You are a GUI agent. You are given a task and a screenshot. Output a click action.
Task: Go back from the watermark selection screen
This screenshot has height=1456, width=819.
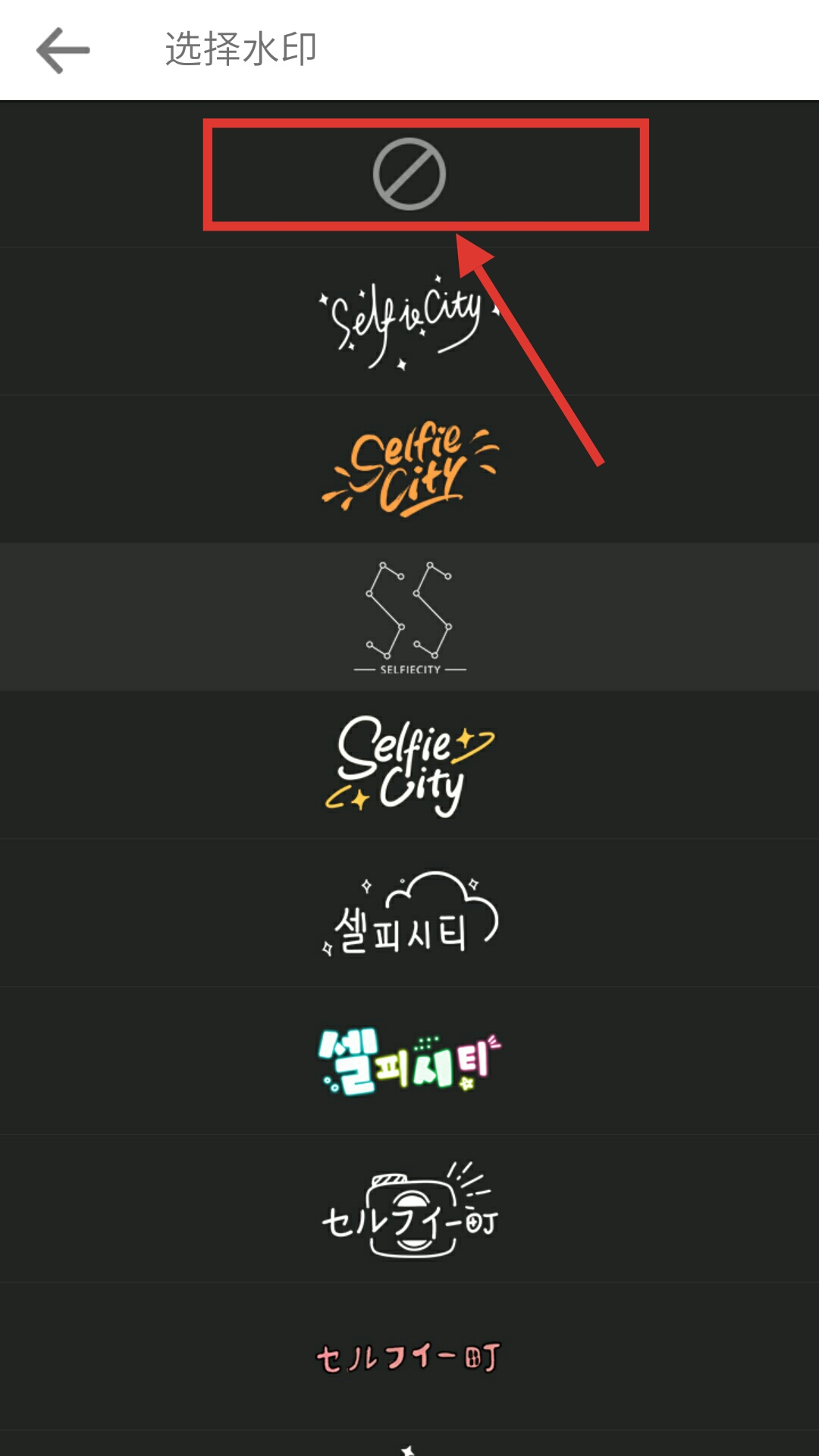(x=63, y=50)
